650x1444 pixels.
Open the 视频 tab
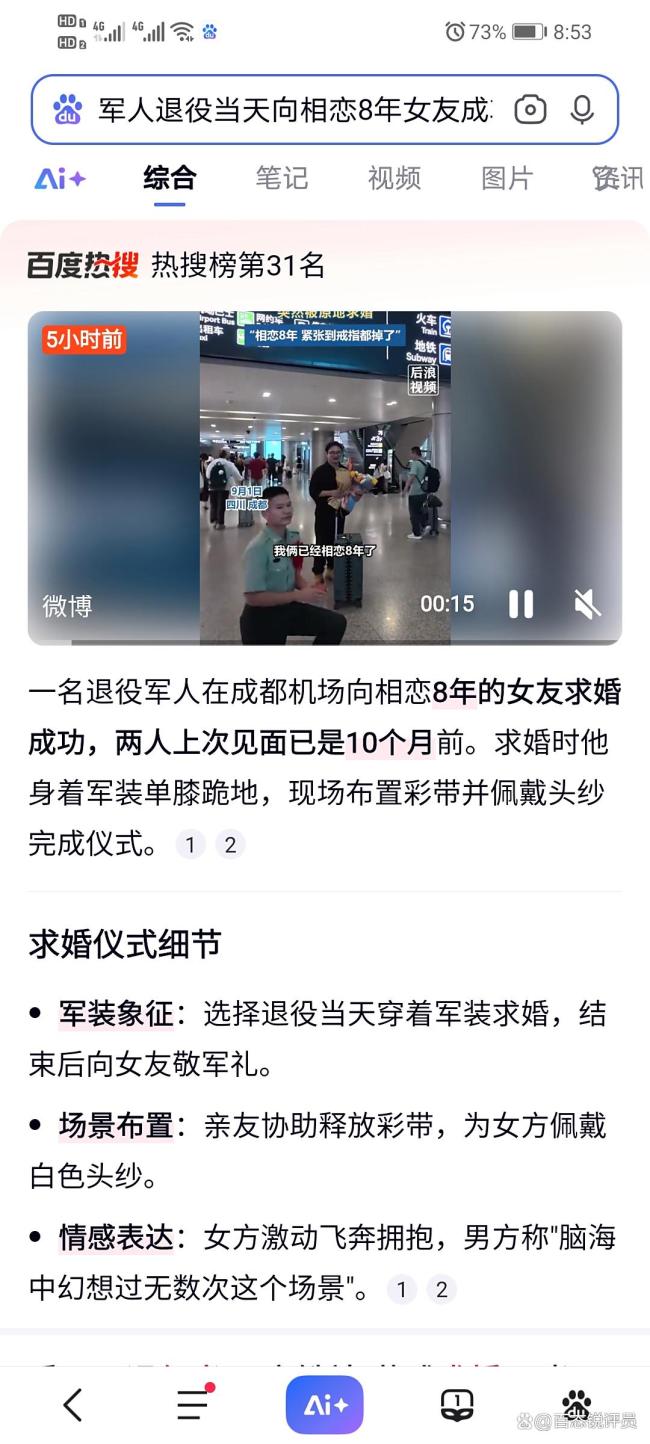[x=394, y=179]
